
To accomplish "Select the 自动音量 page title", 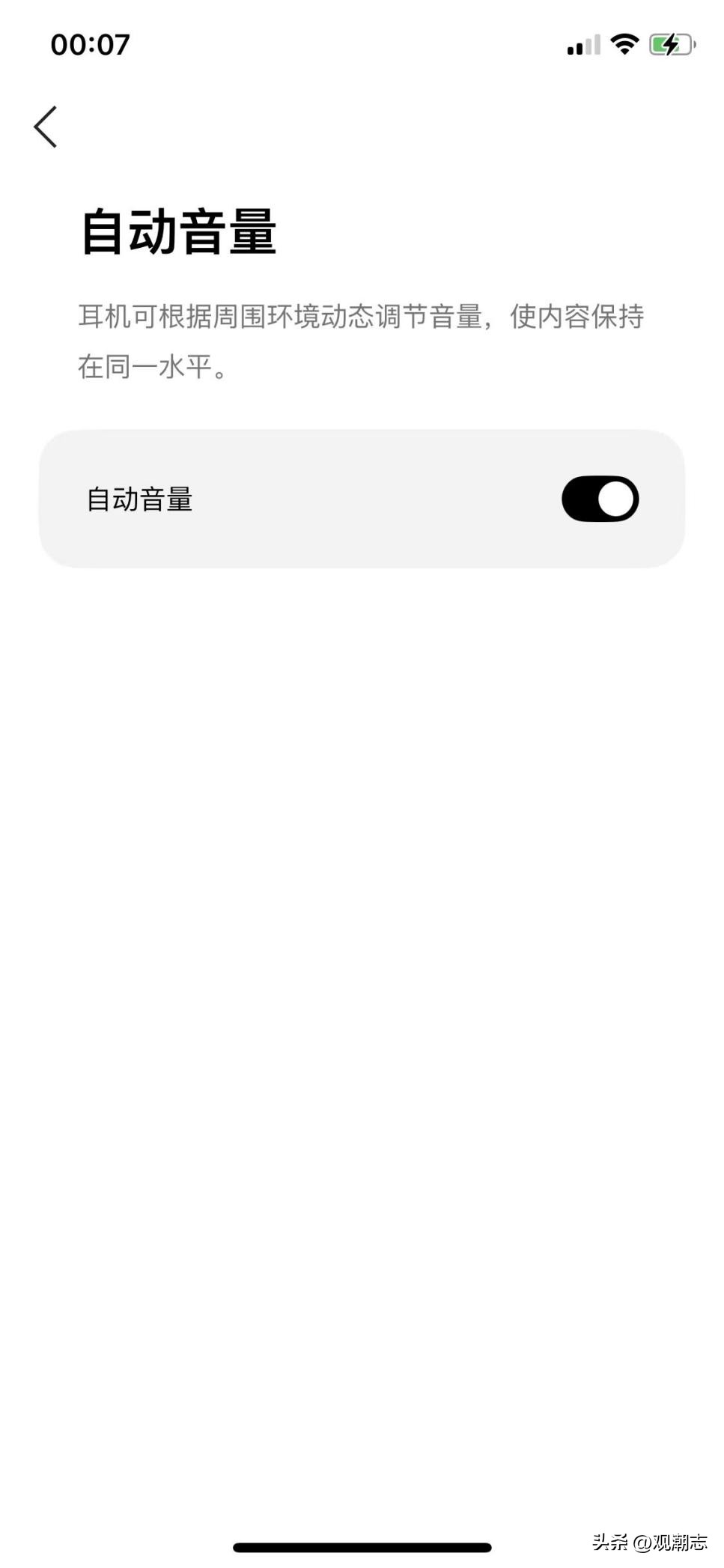I will [x=177, y=234].
